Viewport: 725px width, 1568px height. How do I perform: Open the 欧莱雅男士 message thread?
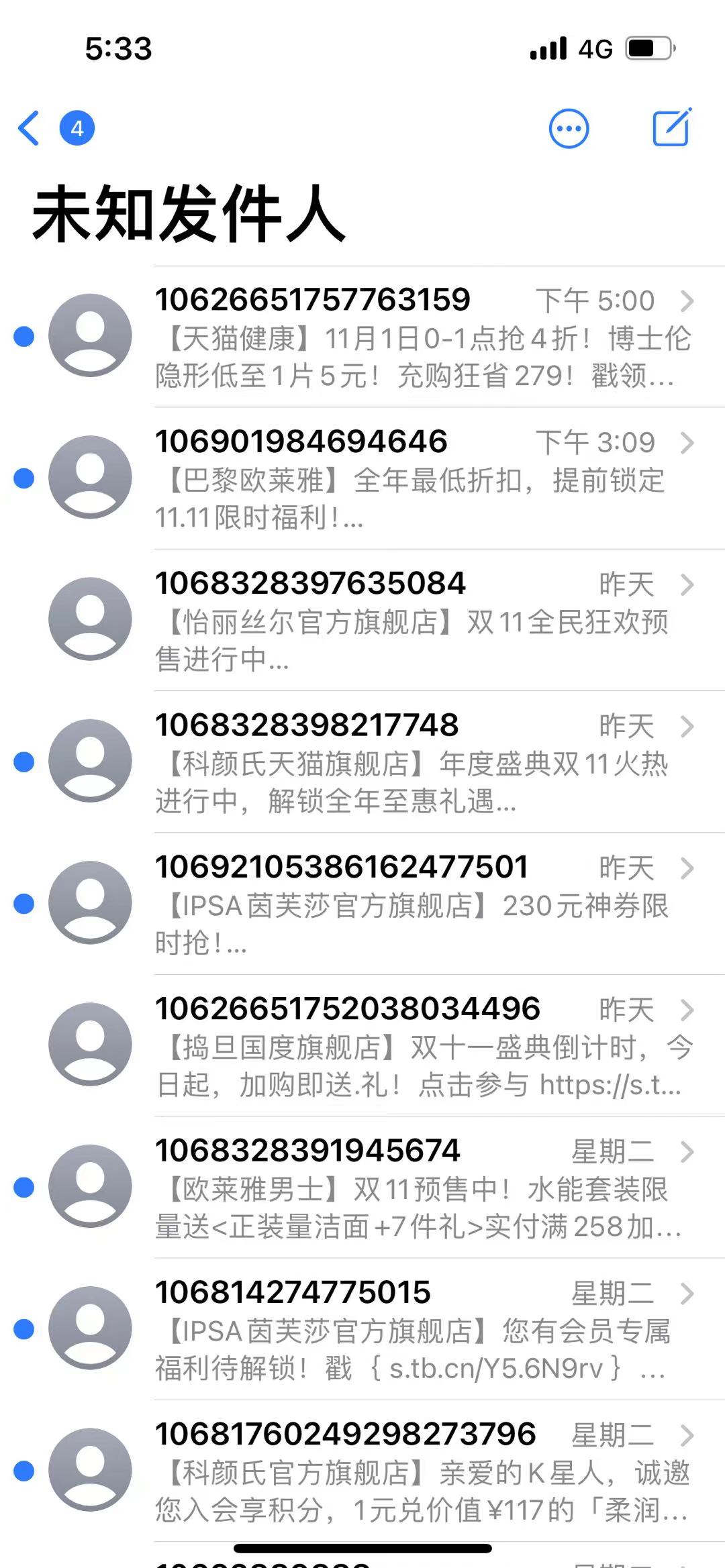point(423,1188)
